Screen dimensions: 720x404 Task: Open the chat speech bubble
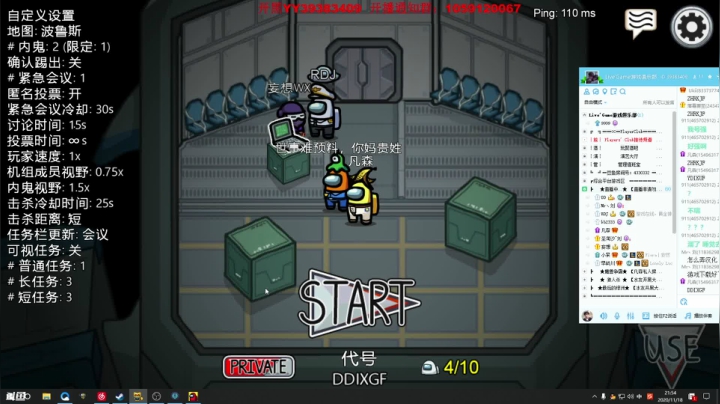(641, 22)
